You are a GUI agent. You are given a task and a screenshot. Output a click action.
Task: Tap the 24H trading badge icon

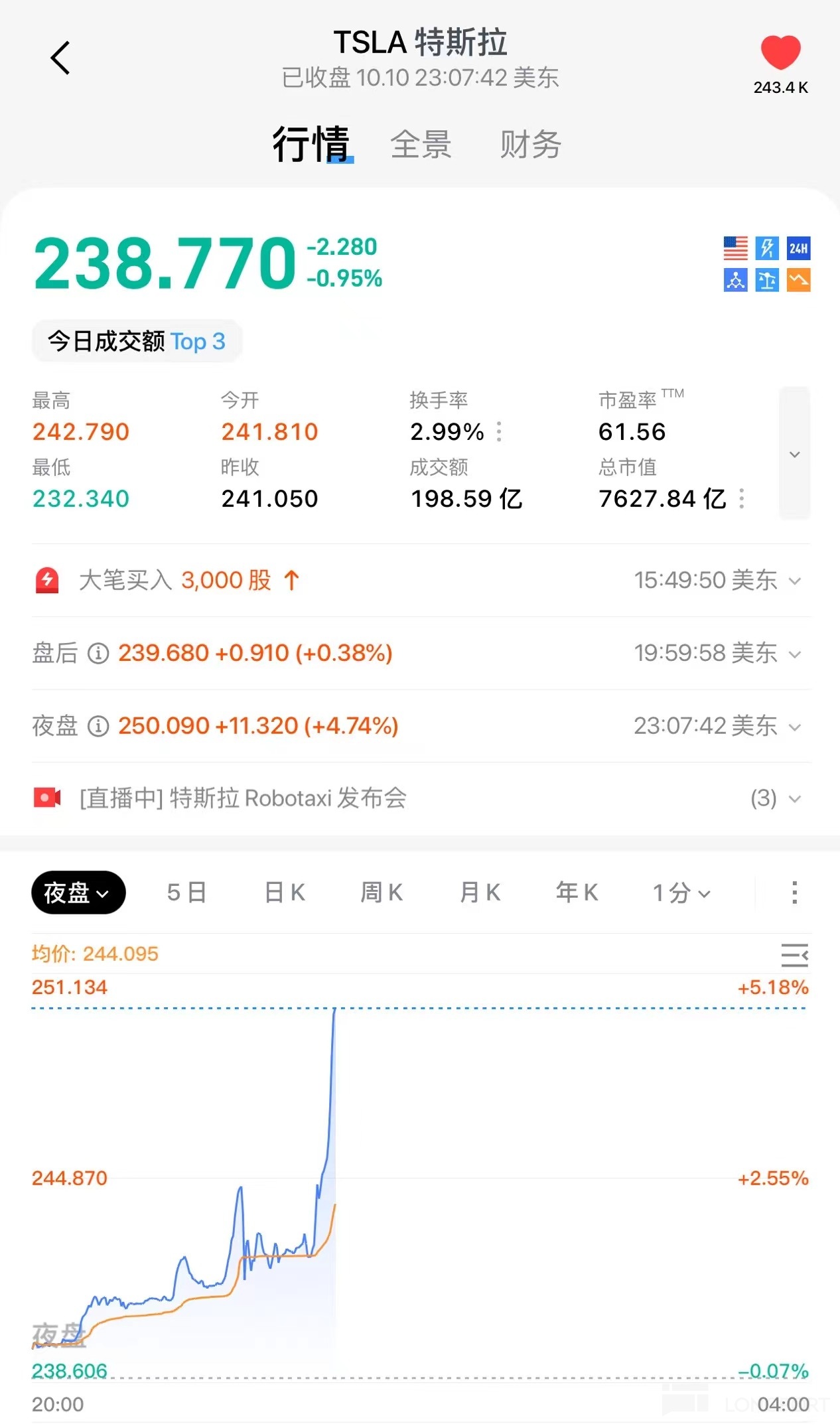[798, 249]
